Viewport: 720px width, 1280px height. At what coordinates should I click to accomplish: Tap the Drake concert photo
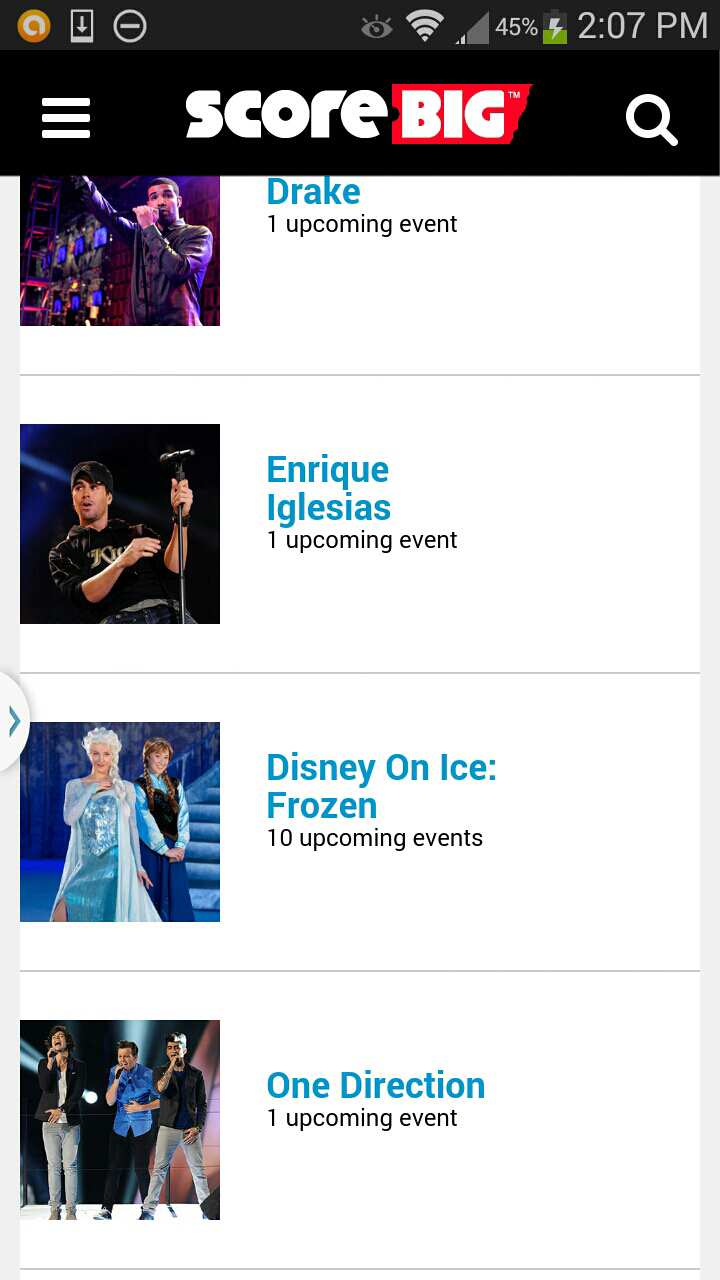(120, 251)
